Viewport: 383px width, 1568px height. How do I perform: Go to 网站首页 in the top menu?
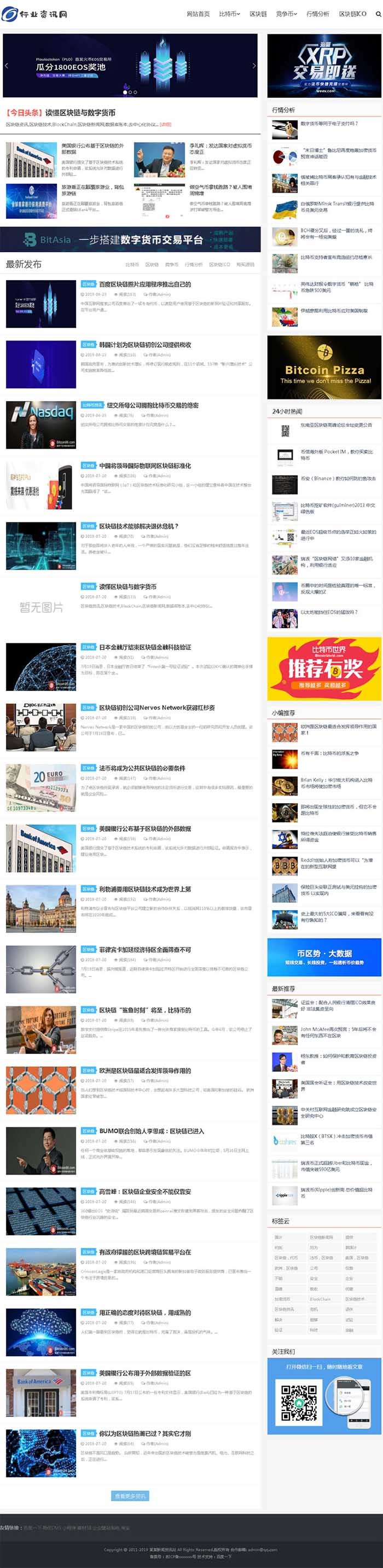pos(198,14)
